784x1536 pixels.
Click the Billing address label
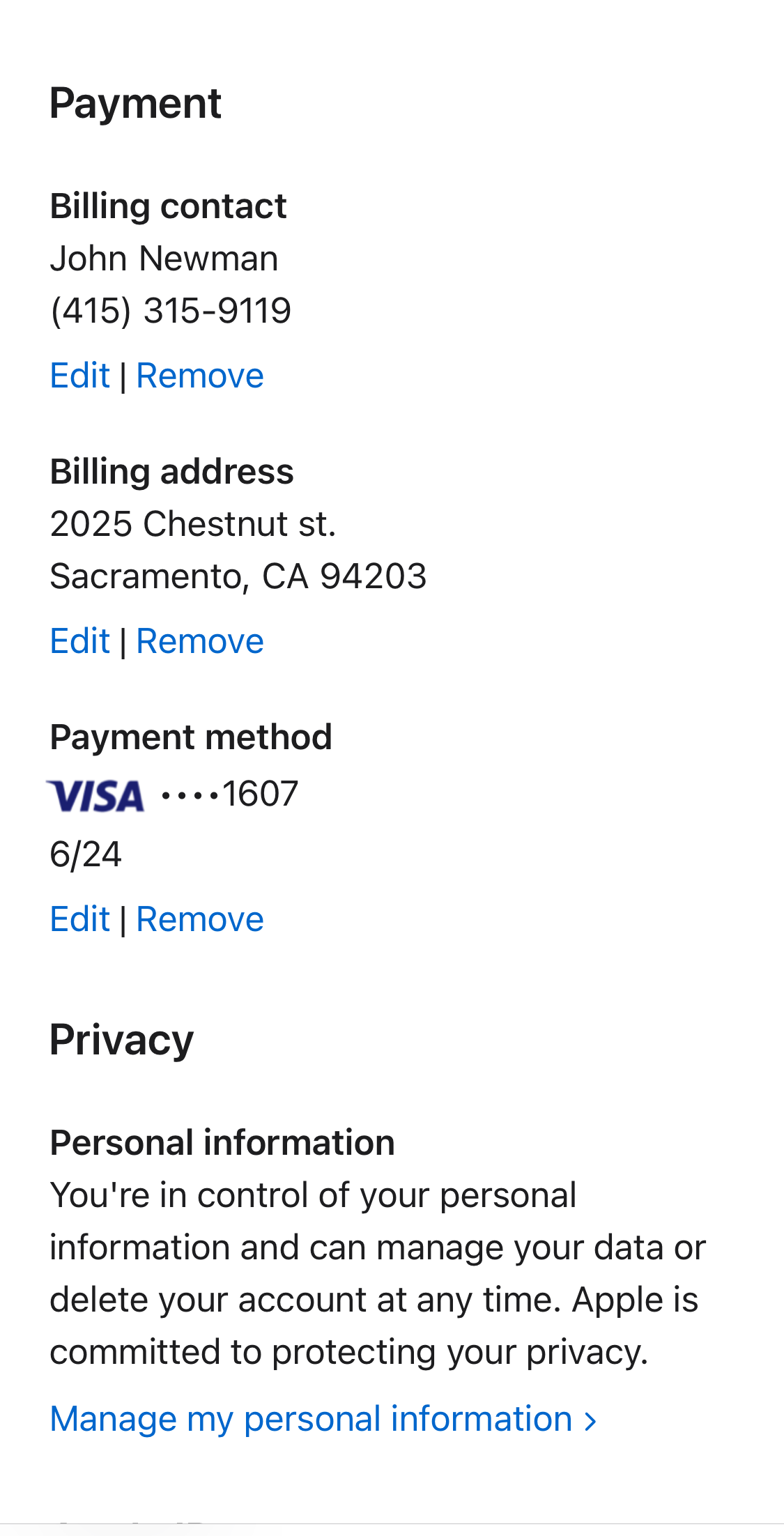171,470
